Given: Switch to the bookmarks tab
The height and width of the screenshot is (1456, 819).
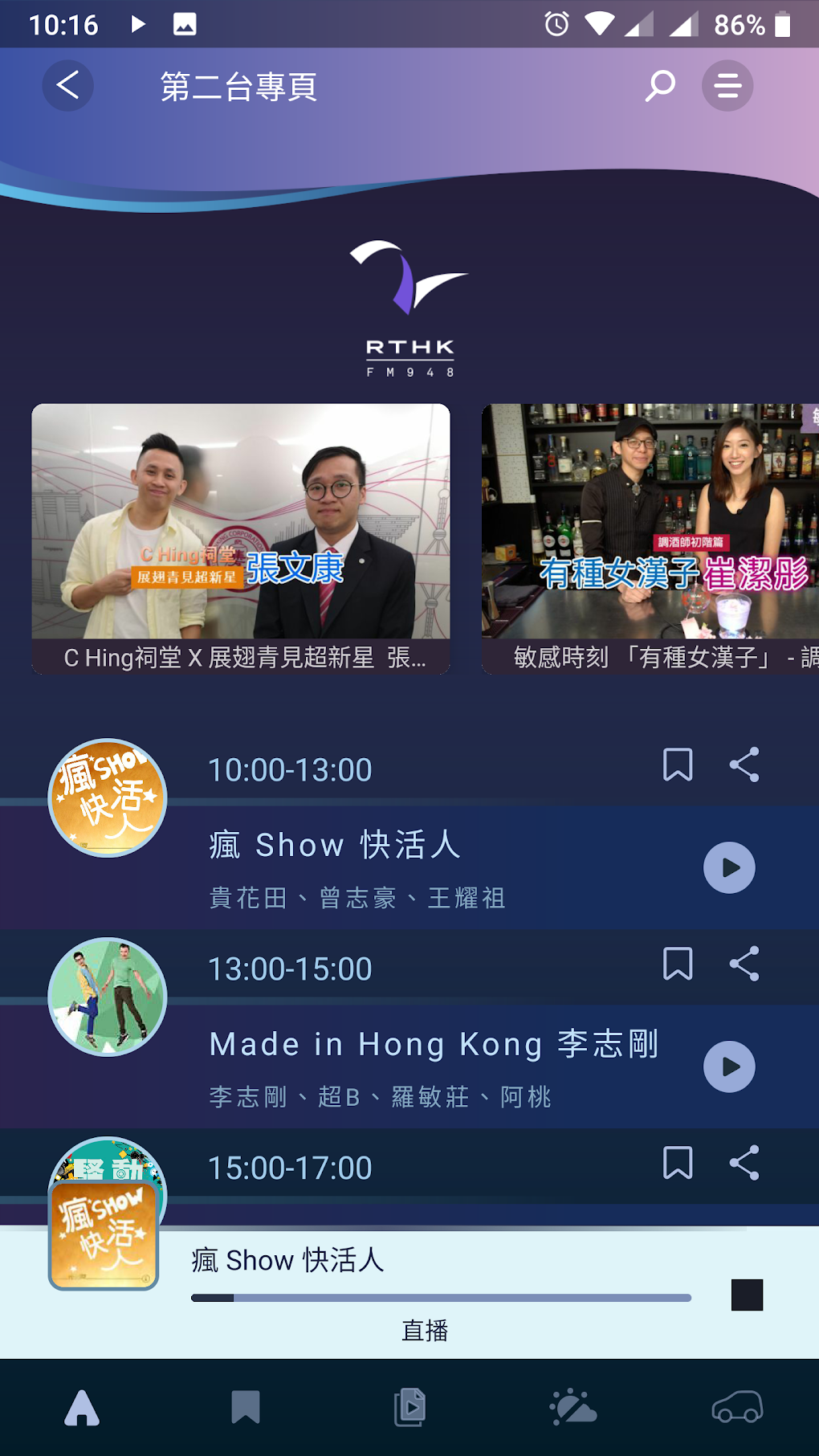Looking at the screenshot, I should click(x=246, y=1408).
